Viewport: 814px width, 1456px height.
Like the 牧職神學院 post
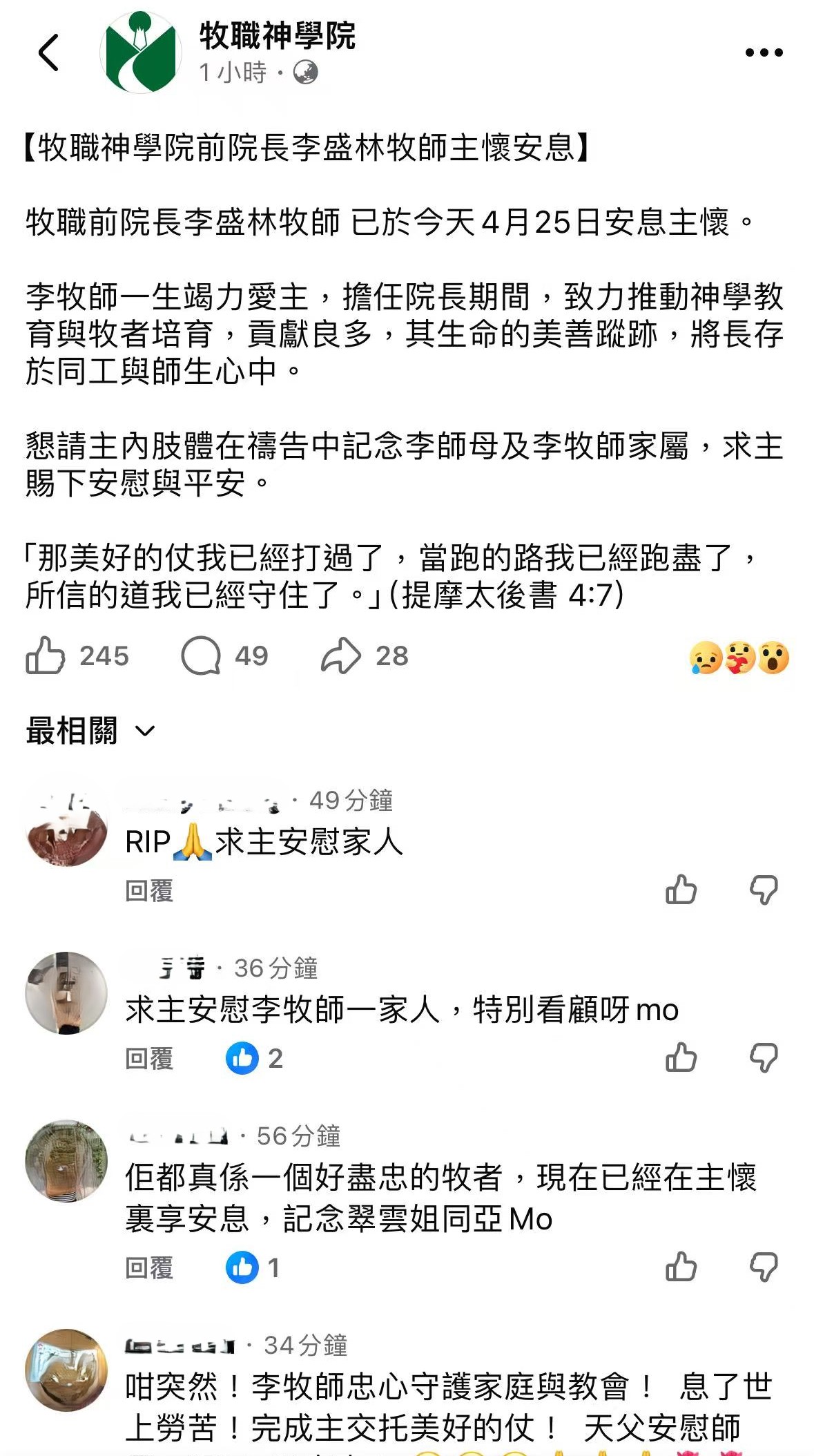[46, 655]
